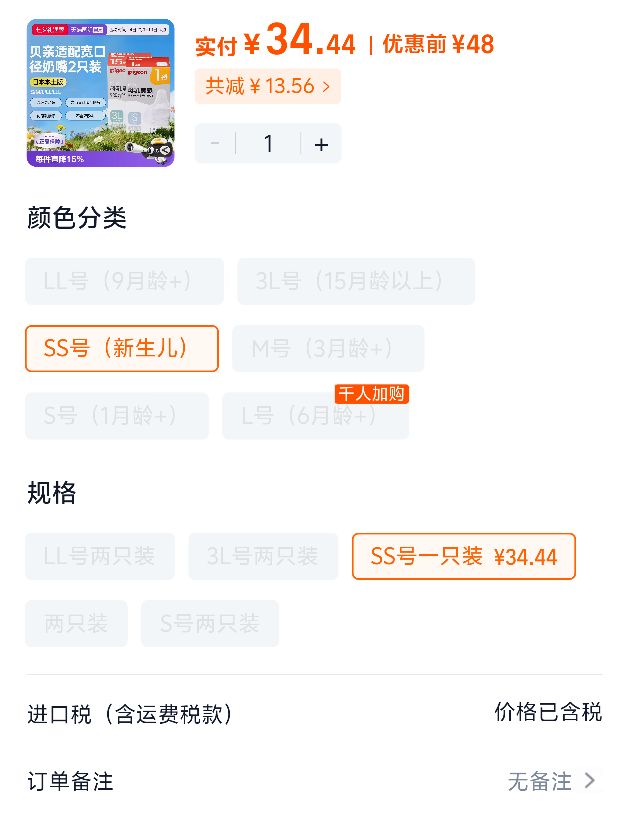Image resolution: width=630 pixels, height=815 pixels.
Task: Open the 订单备注 order note row
Action: 315,781
